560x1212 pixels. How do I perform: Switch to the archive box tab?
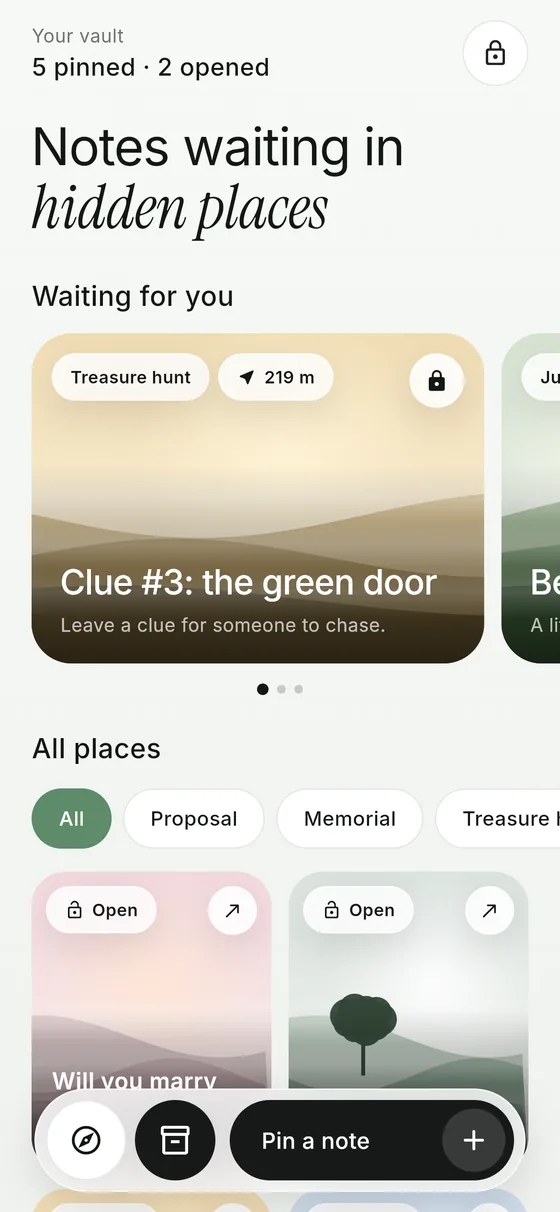pos(175,1141)
